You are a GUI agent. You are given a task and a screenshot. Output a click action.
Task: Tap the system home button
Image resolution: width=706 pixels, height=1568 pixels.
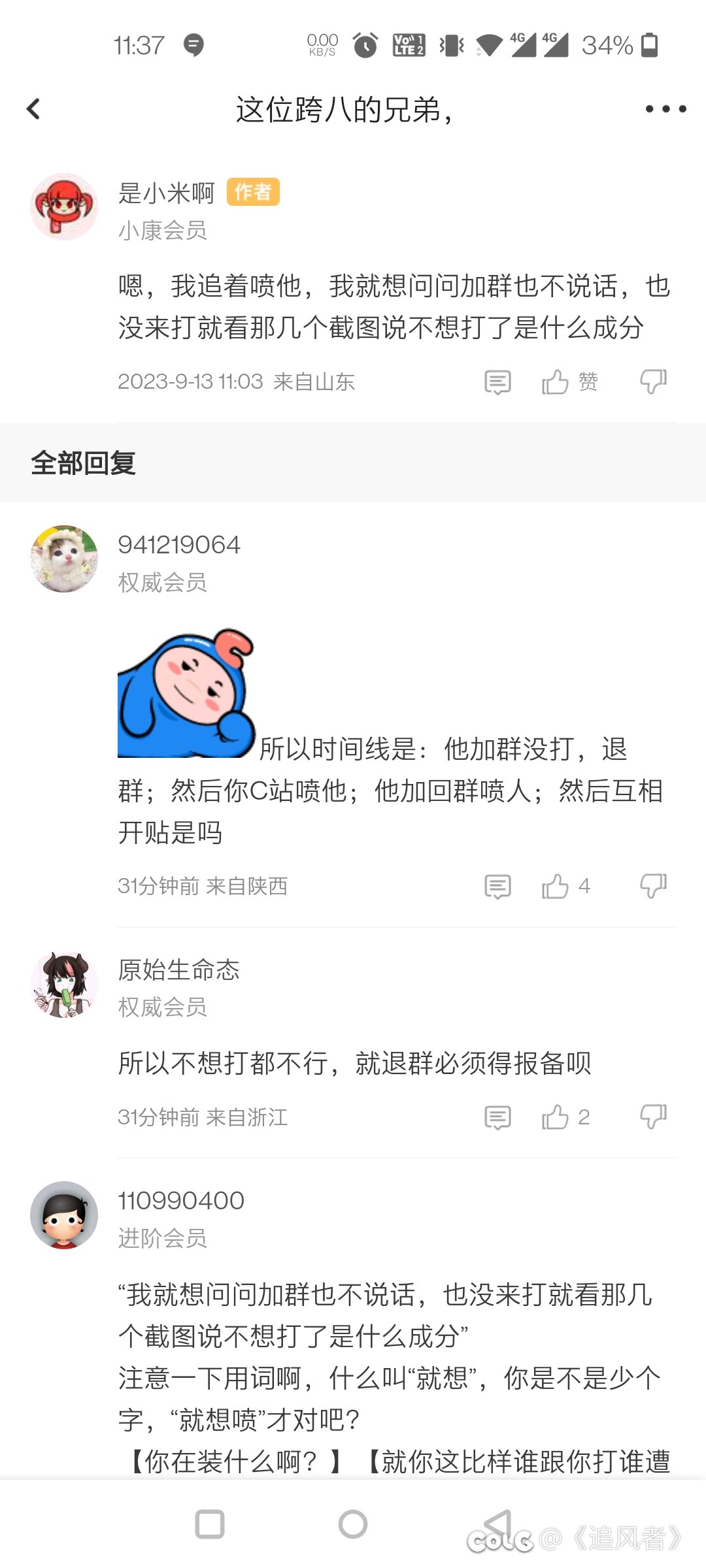[x=353, y=1524]
